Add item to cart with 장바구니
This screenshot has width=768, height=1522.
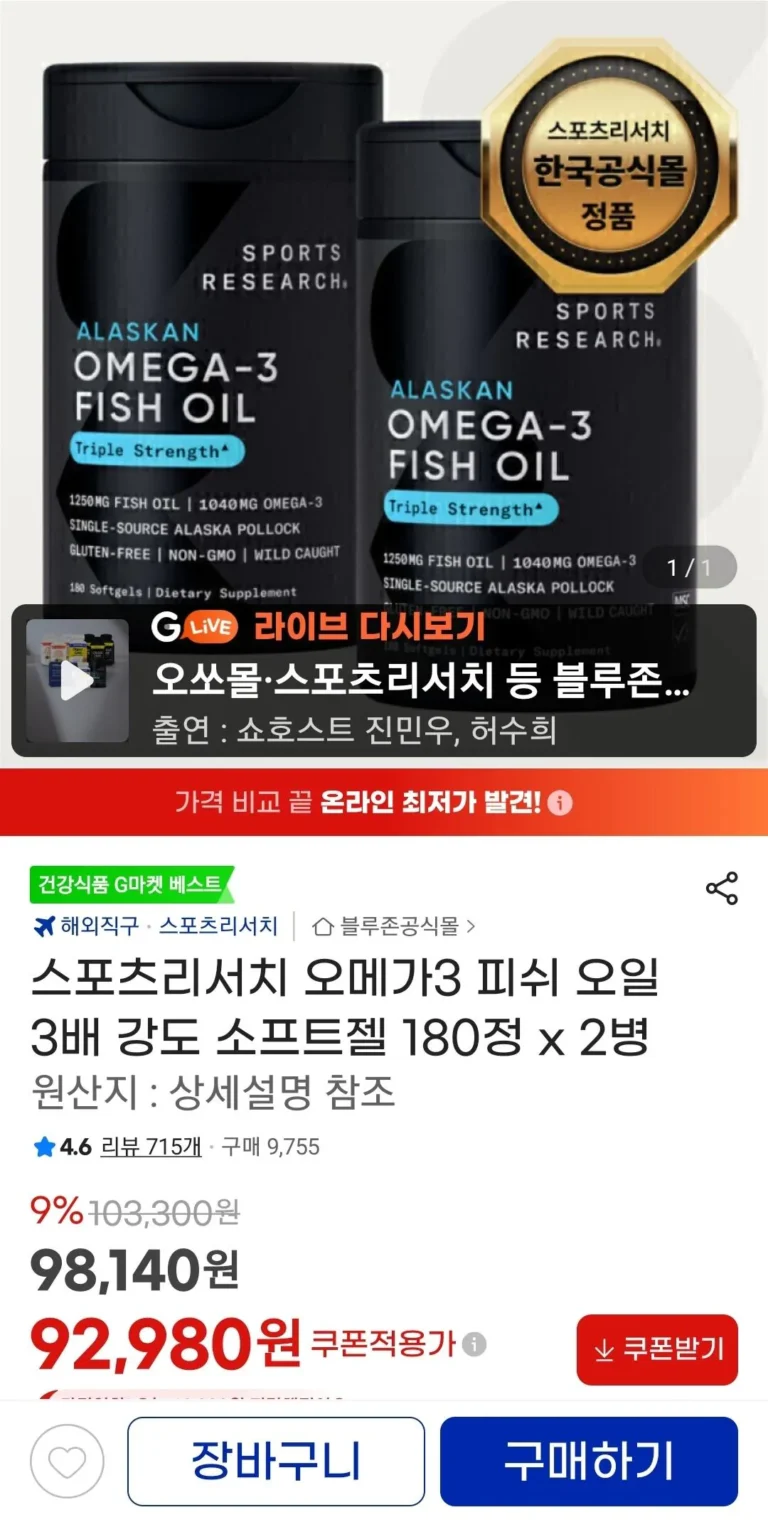pos(276,1461)
